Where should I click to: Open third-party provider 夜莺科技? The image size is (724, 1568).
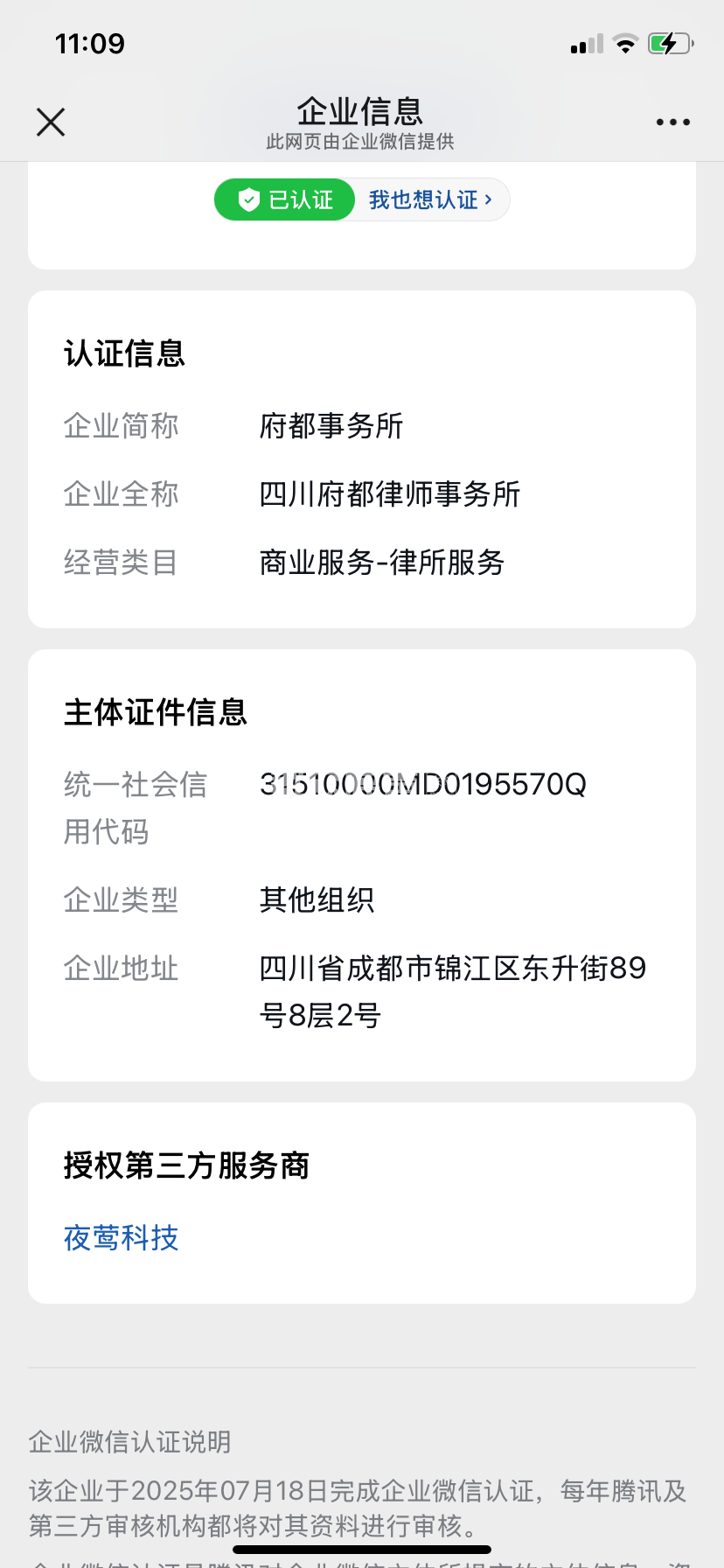pos(121,1238)
